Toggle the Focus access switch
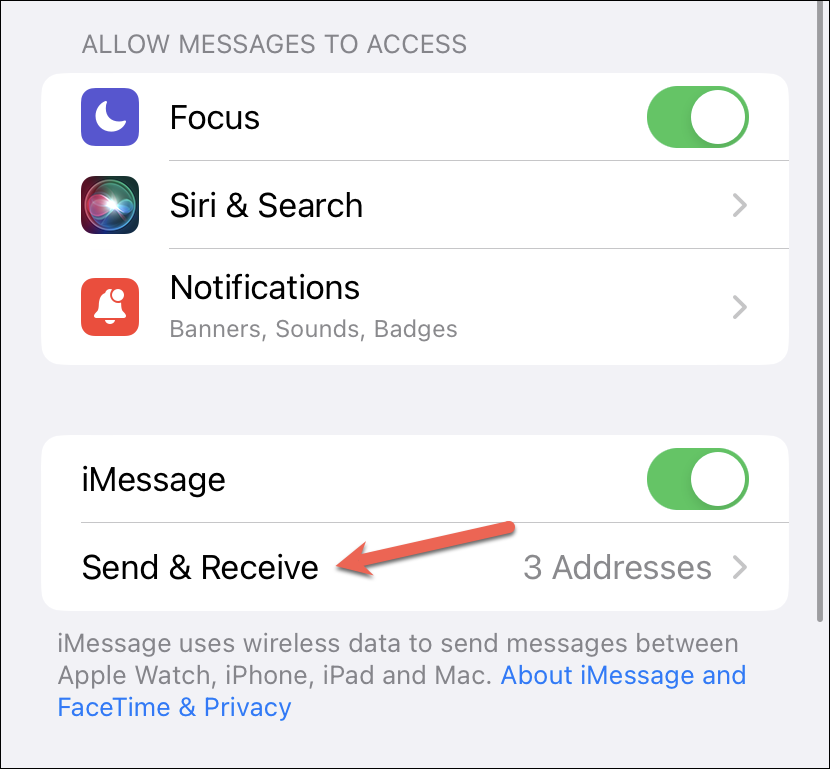Viewport: 830px width, 769px height. [x=697, y=117]
